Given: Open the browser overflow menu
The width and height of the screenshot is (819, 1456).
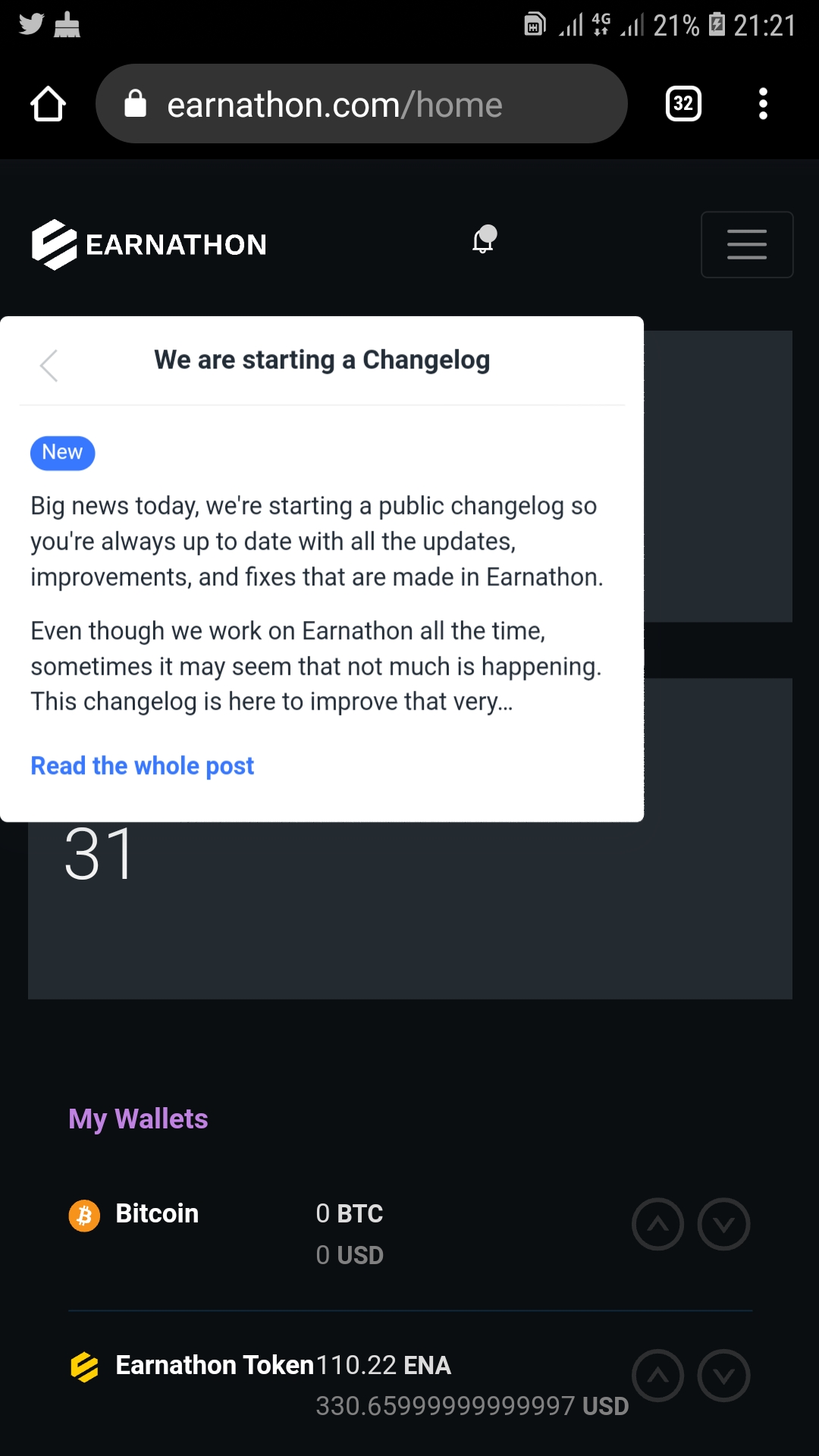Looking at the screenshot, I should click(763, 104).
